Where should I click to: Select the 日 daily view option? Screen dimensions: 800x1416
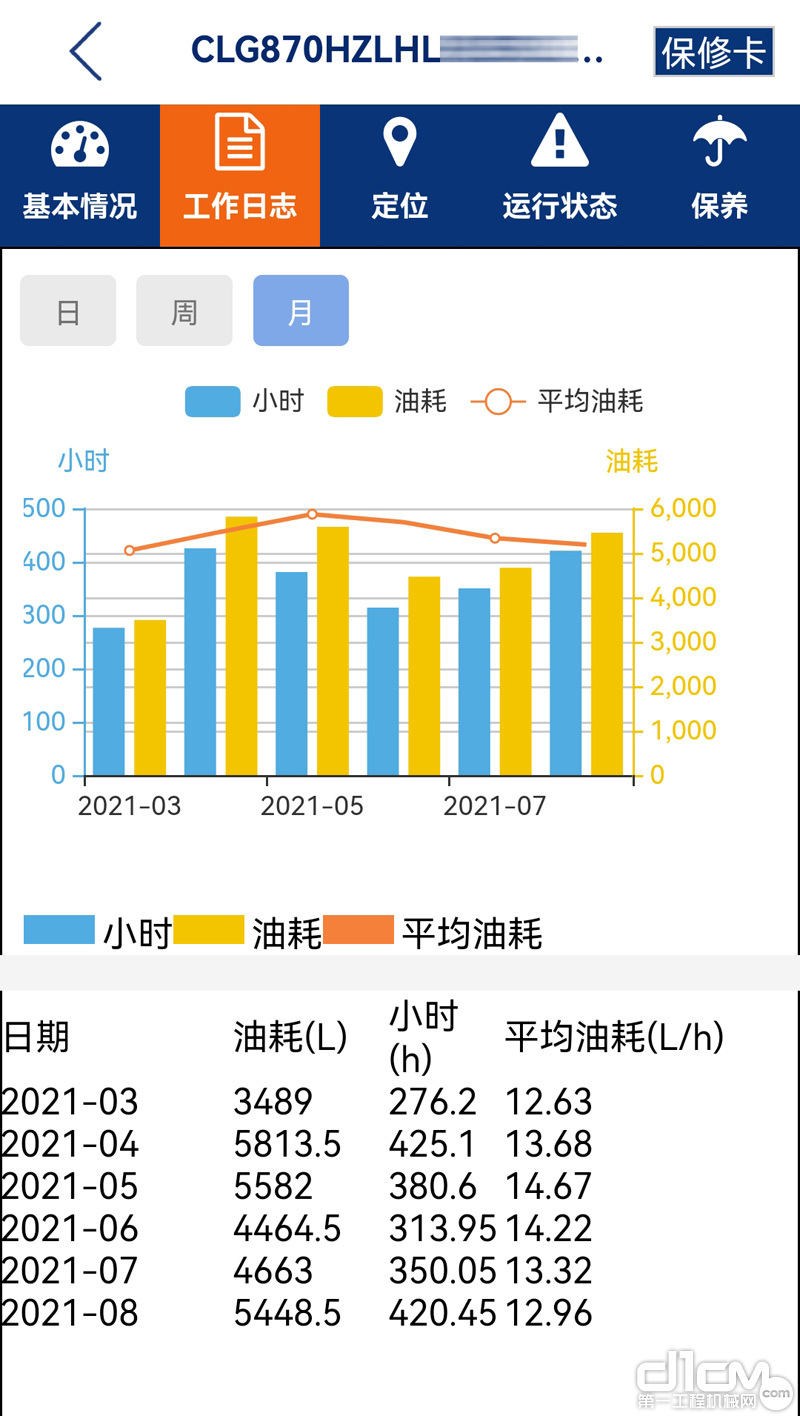(x=67, y=310)
